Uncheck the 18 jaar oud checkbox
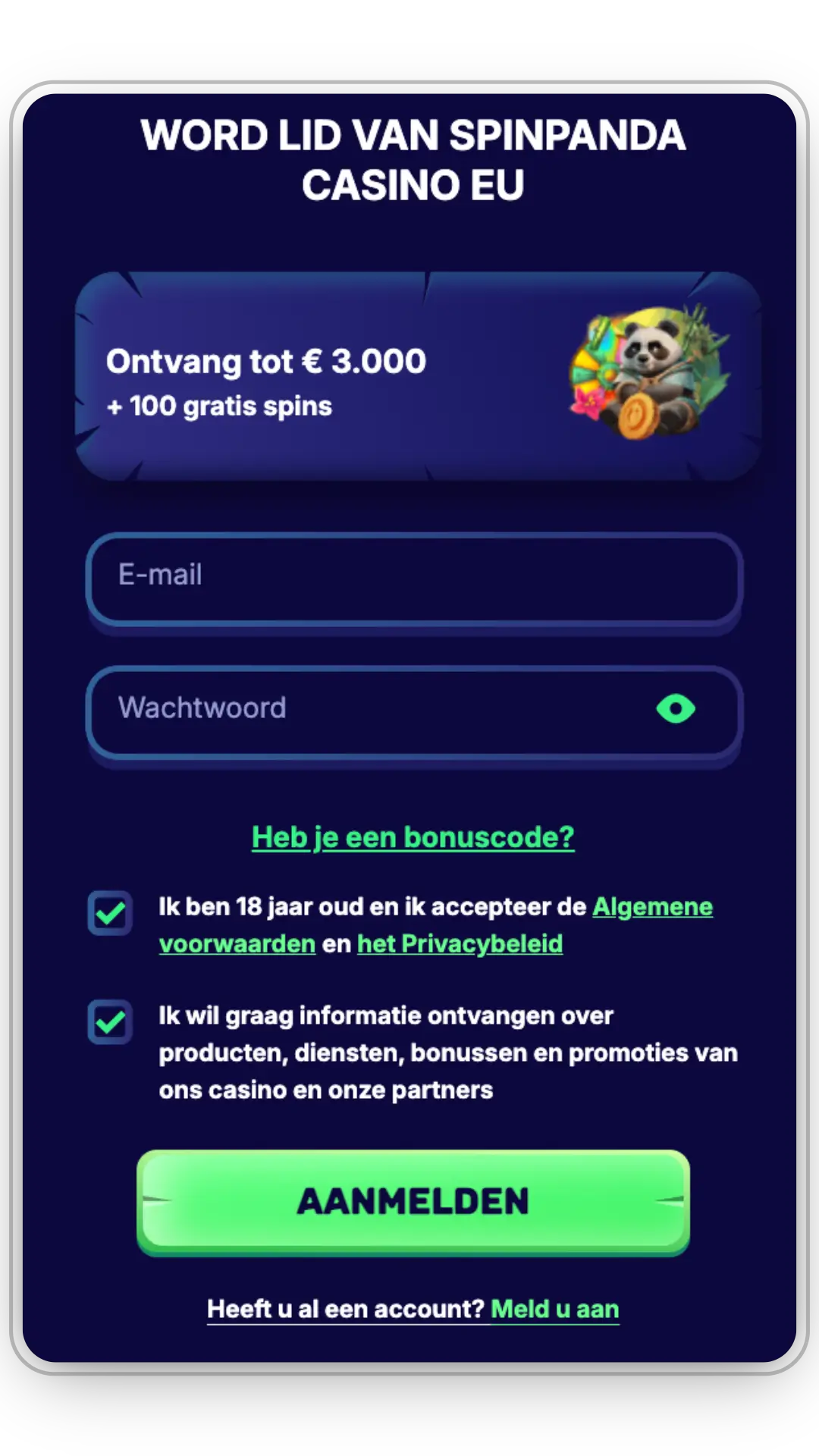 [x=111, y=913]
